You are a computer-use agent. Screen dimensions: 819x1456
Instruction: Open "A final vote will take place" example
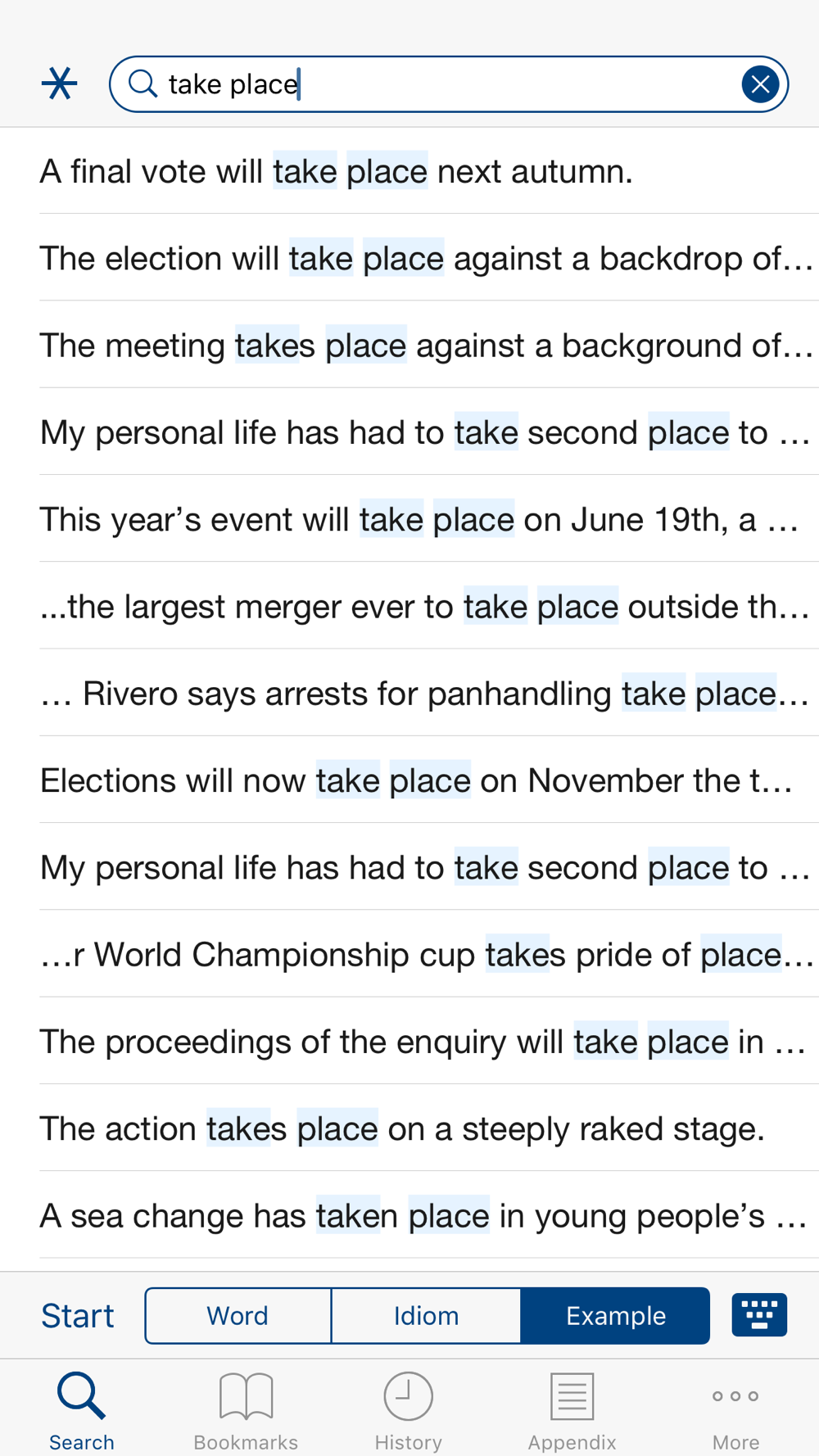pos(336,172)
